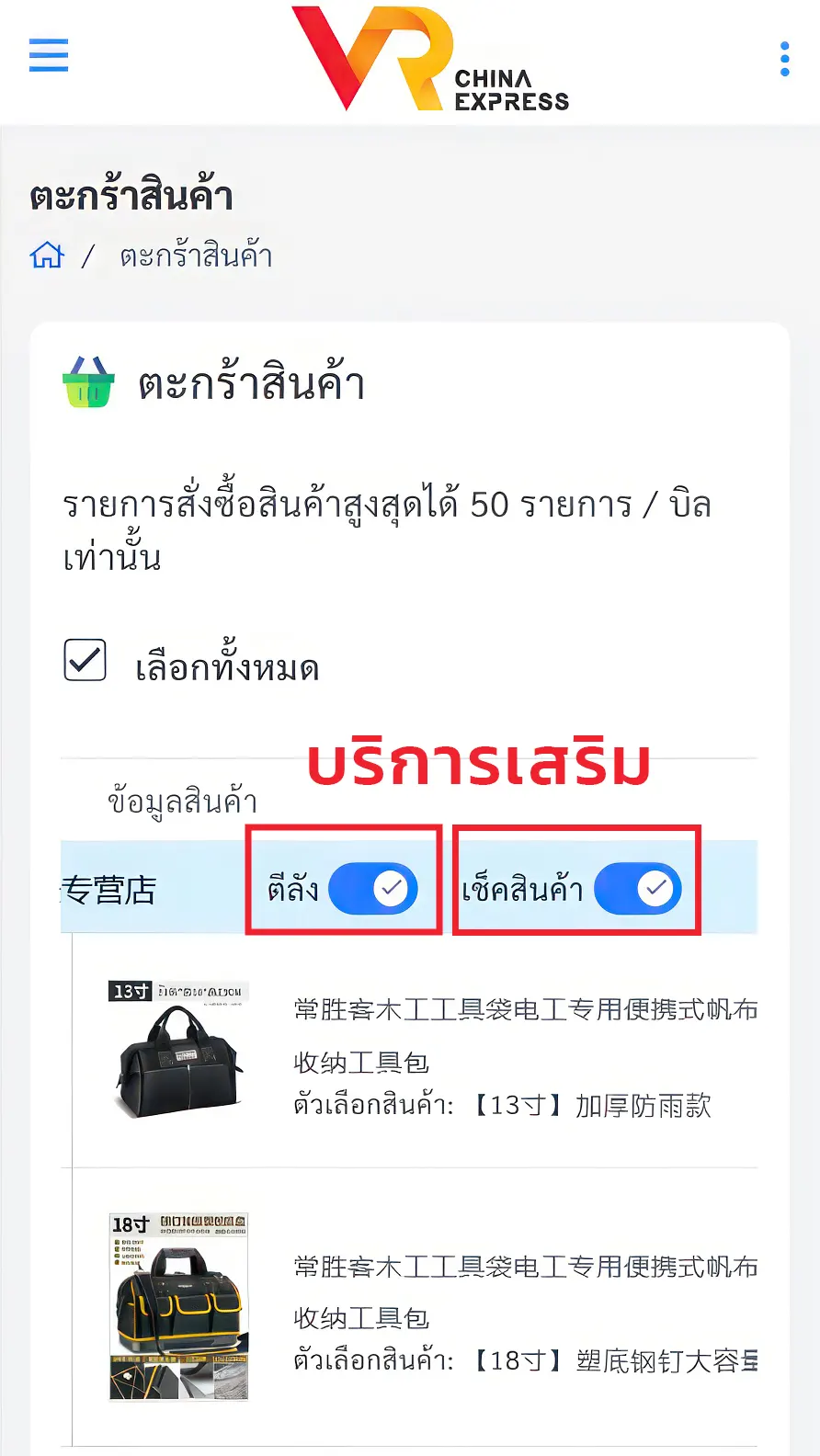Open the 18寸 yellow-trim tool bag item

179,1306
